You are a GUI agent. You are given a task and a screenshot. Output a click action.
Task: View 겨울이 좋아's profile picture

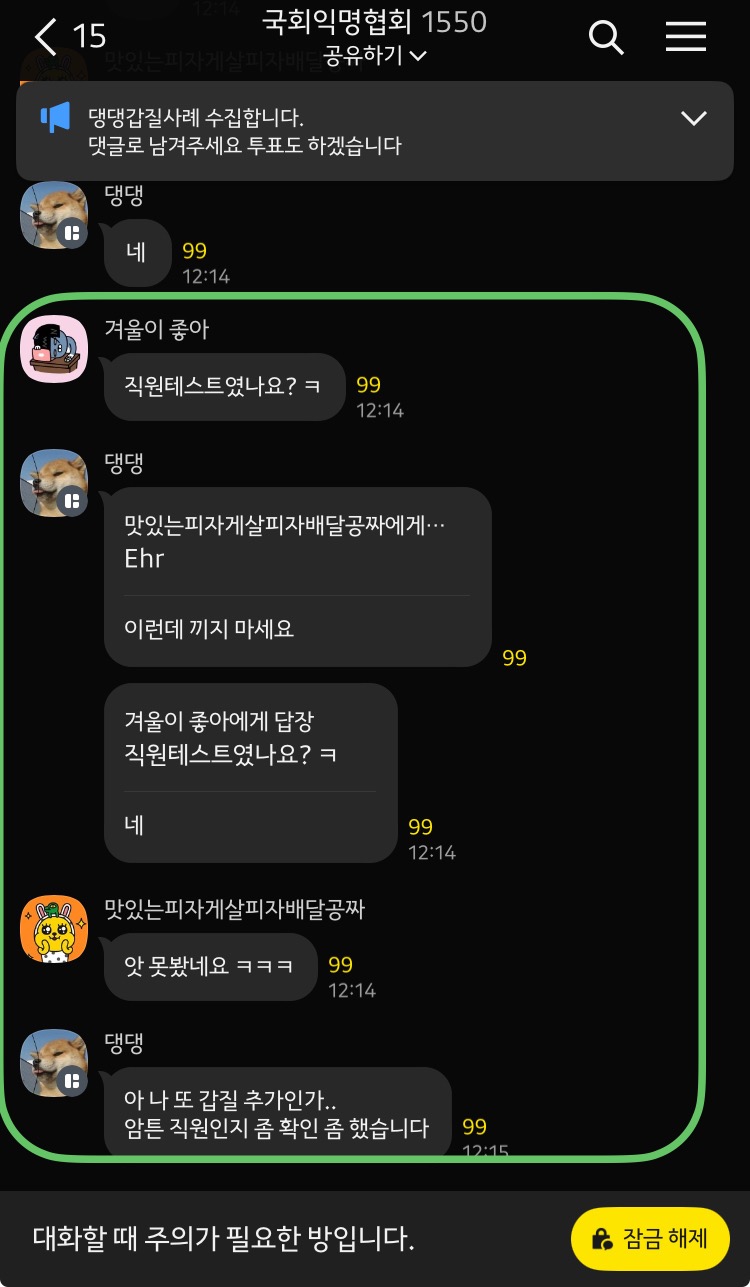[x=54, y=349]
